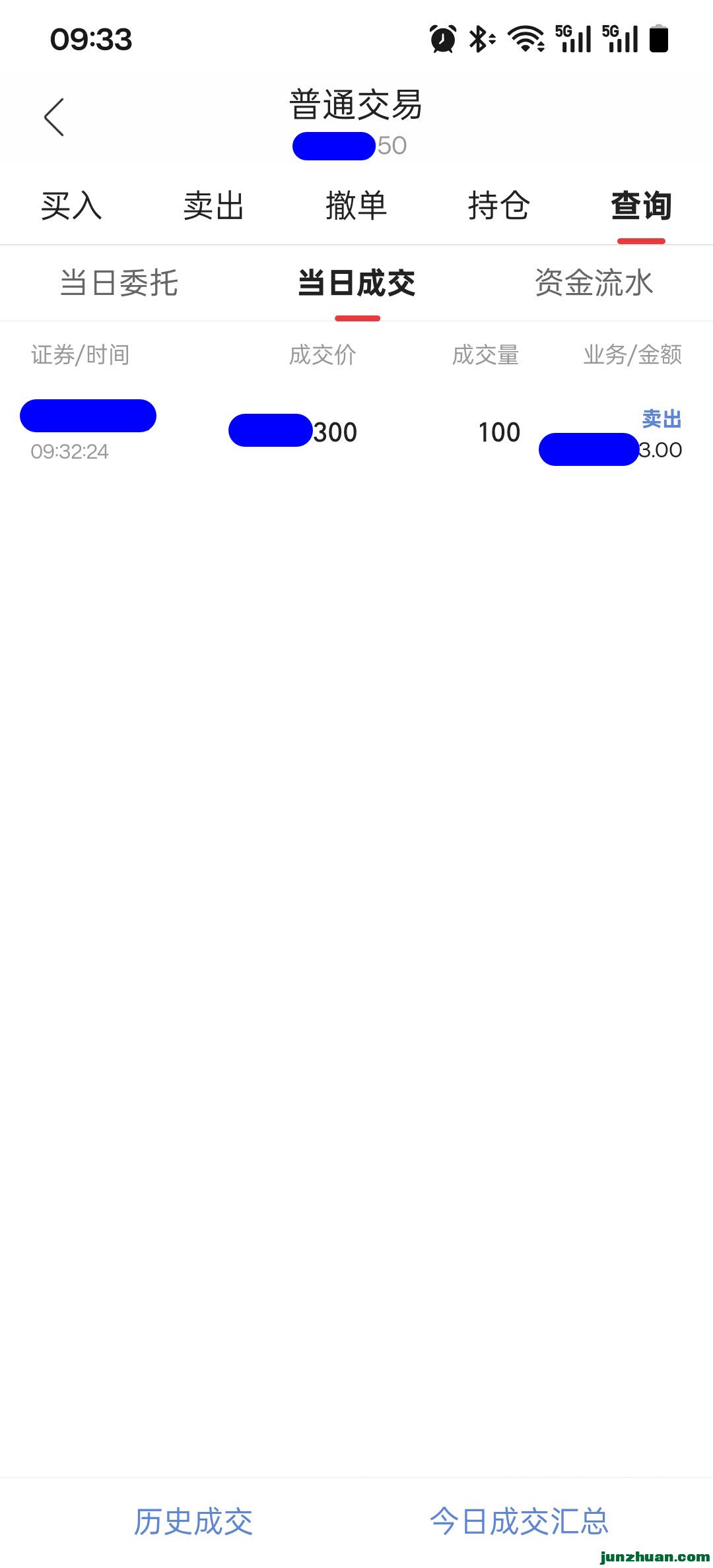Open the 持仓 tab

(499, 207)
